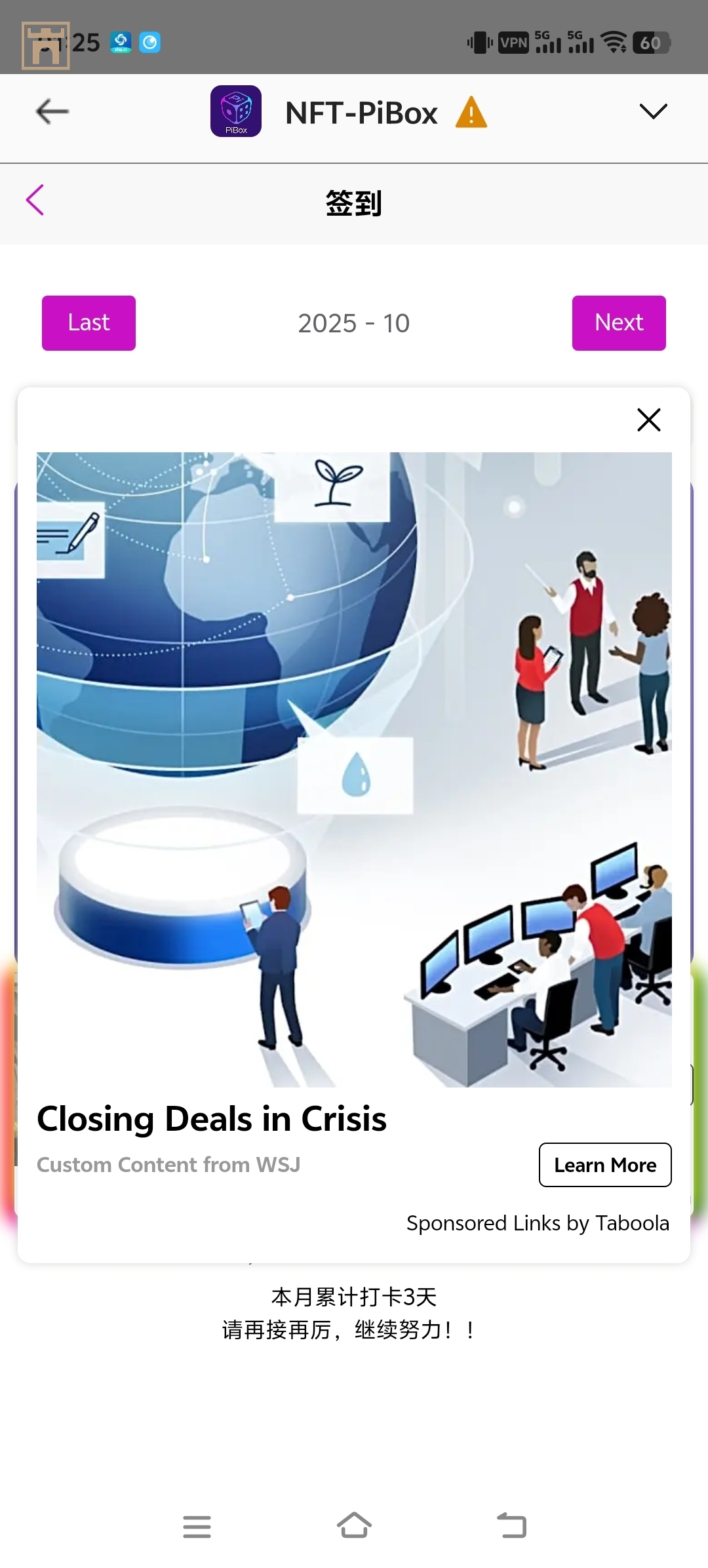Jump to the next month with Next

[618, 323]
